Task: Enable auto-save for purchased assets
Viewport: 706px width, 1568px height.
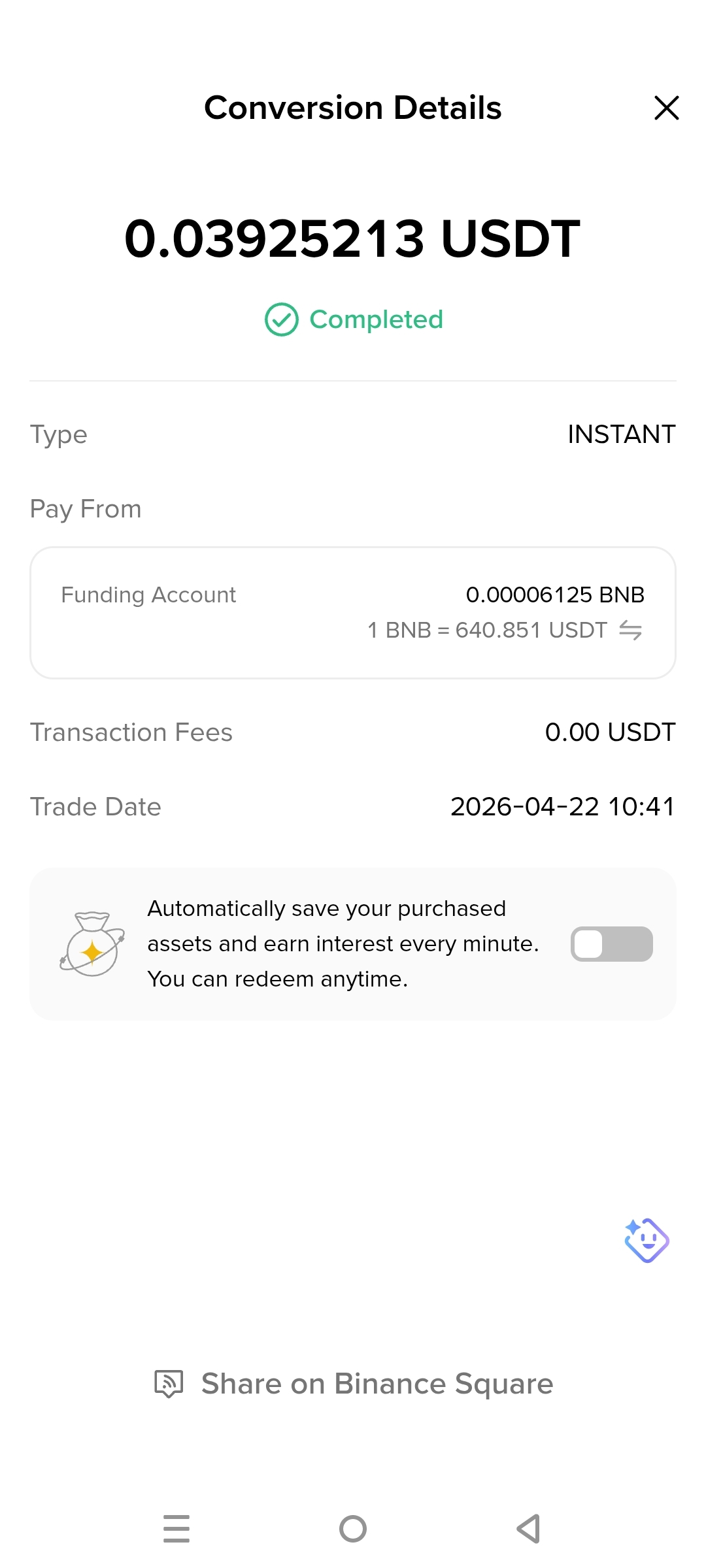Action: point(611,944)
